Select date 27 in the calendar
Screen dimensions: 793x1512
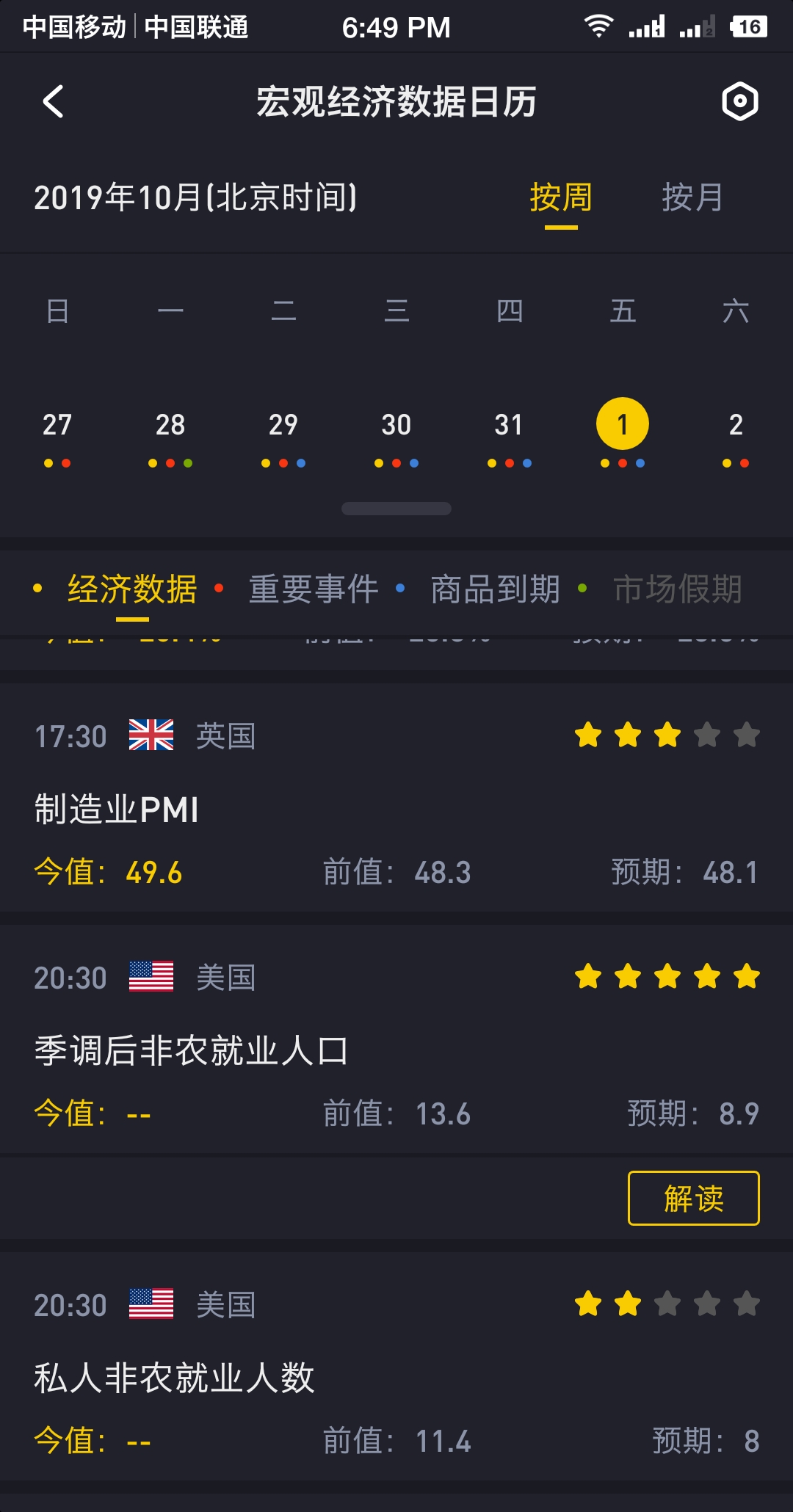(57, 435)
